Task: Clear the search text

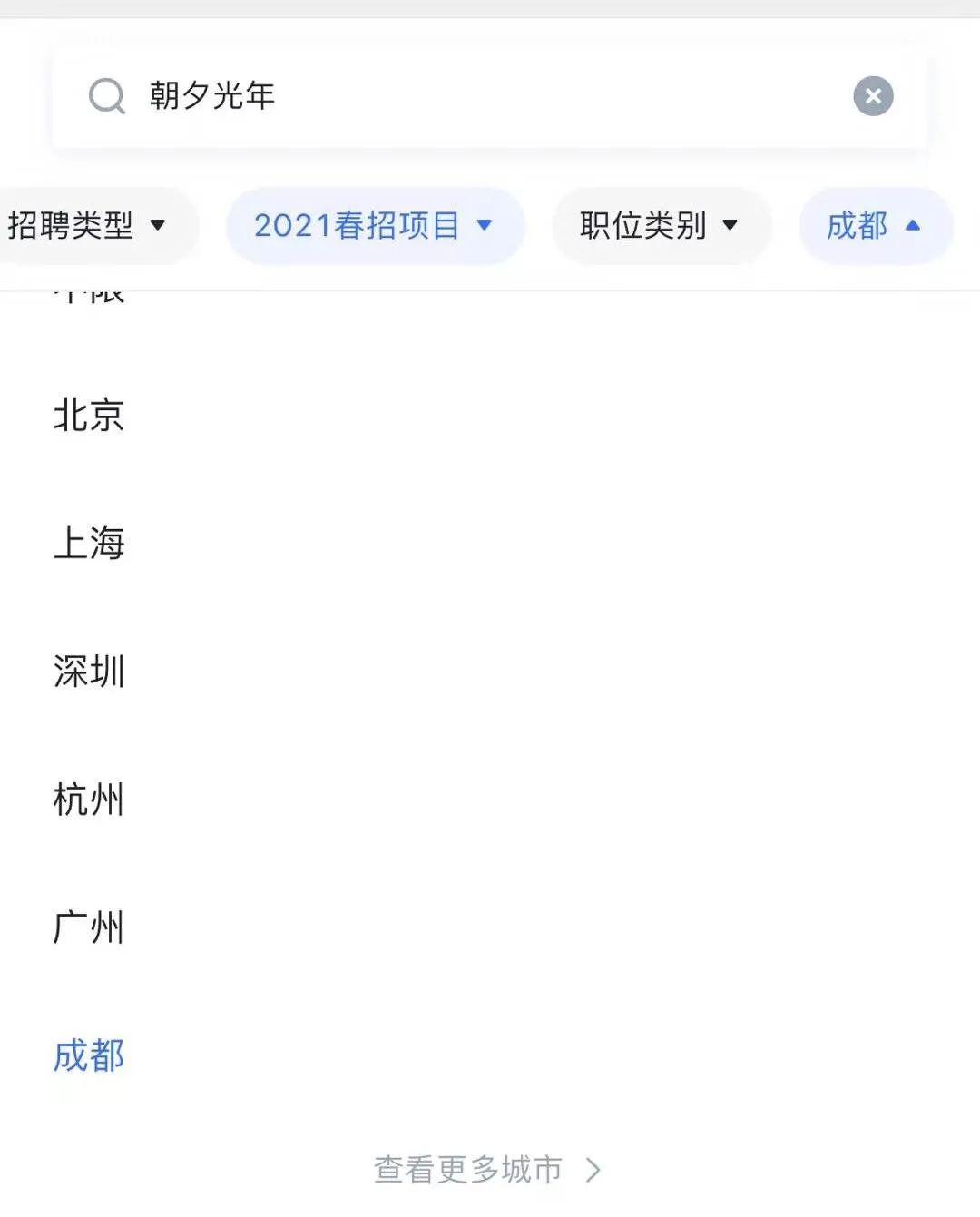Action: 873,96
